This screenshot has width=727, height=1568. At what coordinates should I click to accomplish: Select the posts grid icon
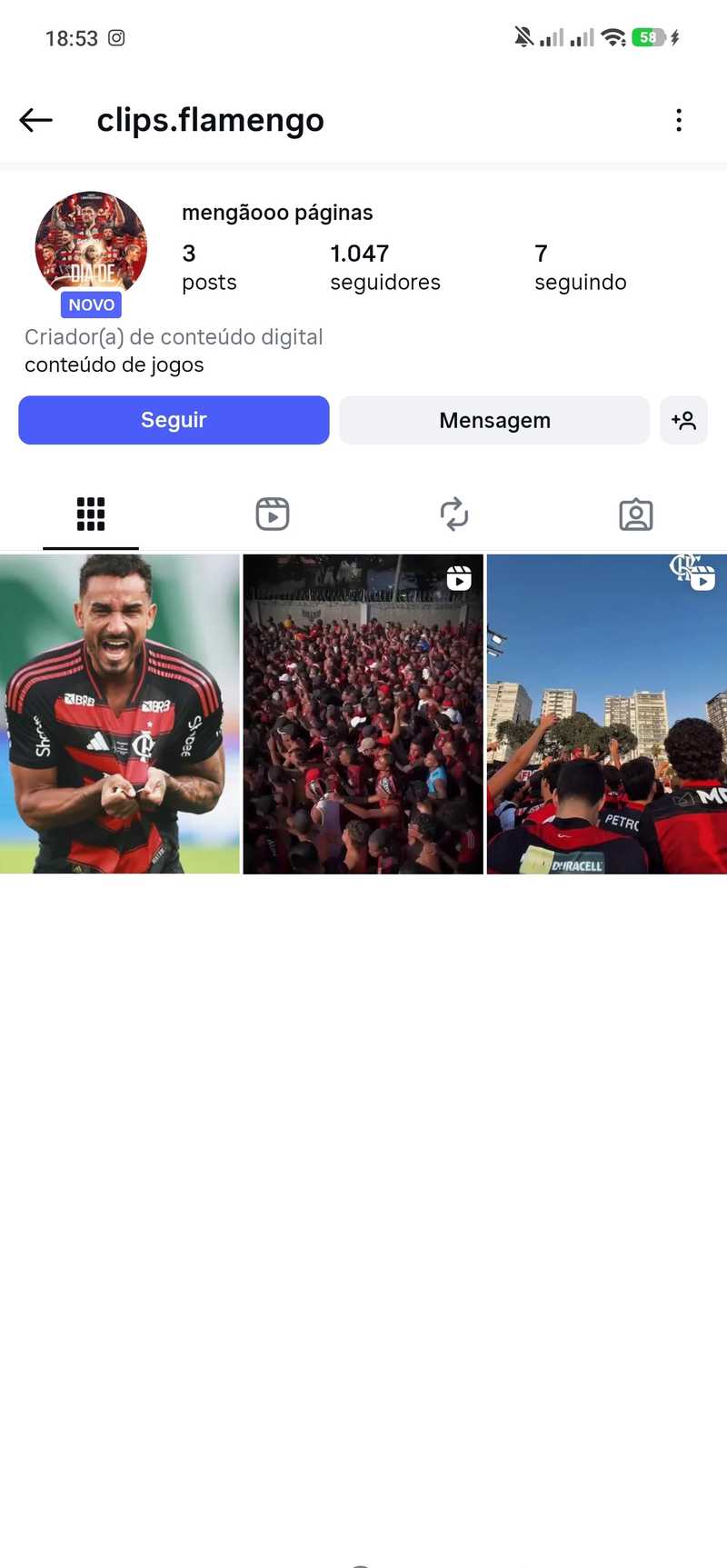point(91,514)
